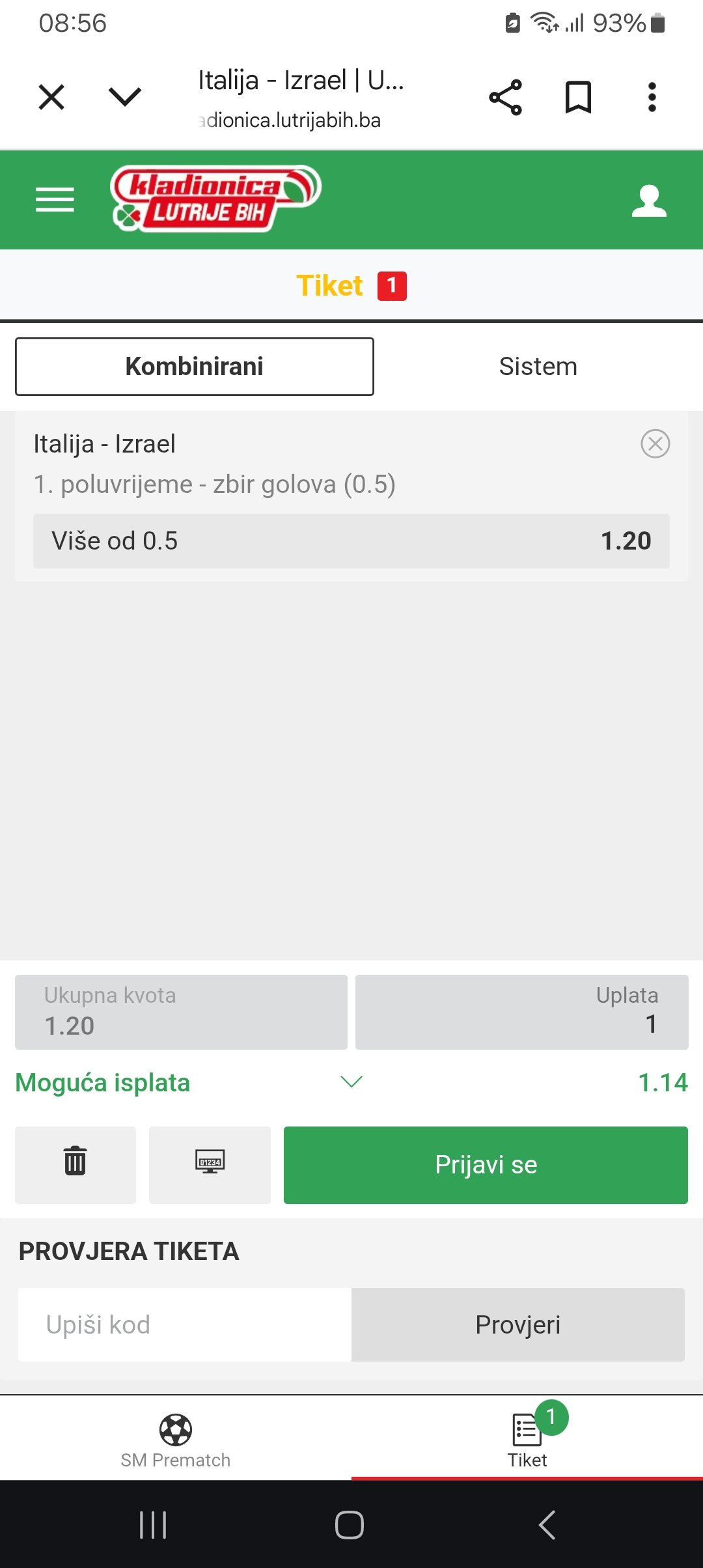The height and width of the screenshot is (1568, 703).
Task: Bookmark this page
Action: pyautogui.click(x=578, y=98)
